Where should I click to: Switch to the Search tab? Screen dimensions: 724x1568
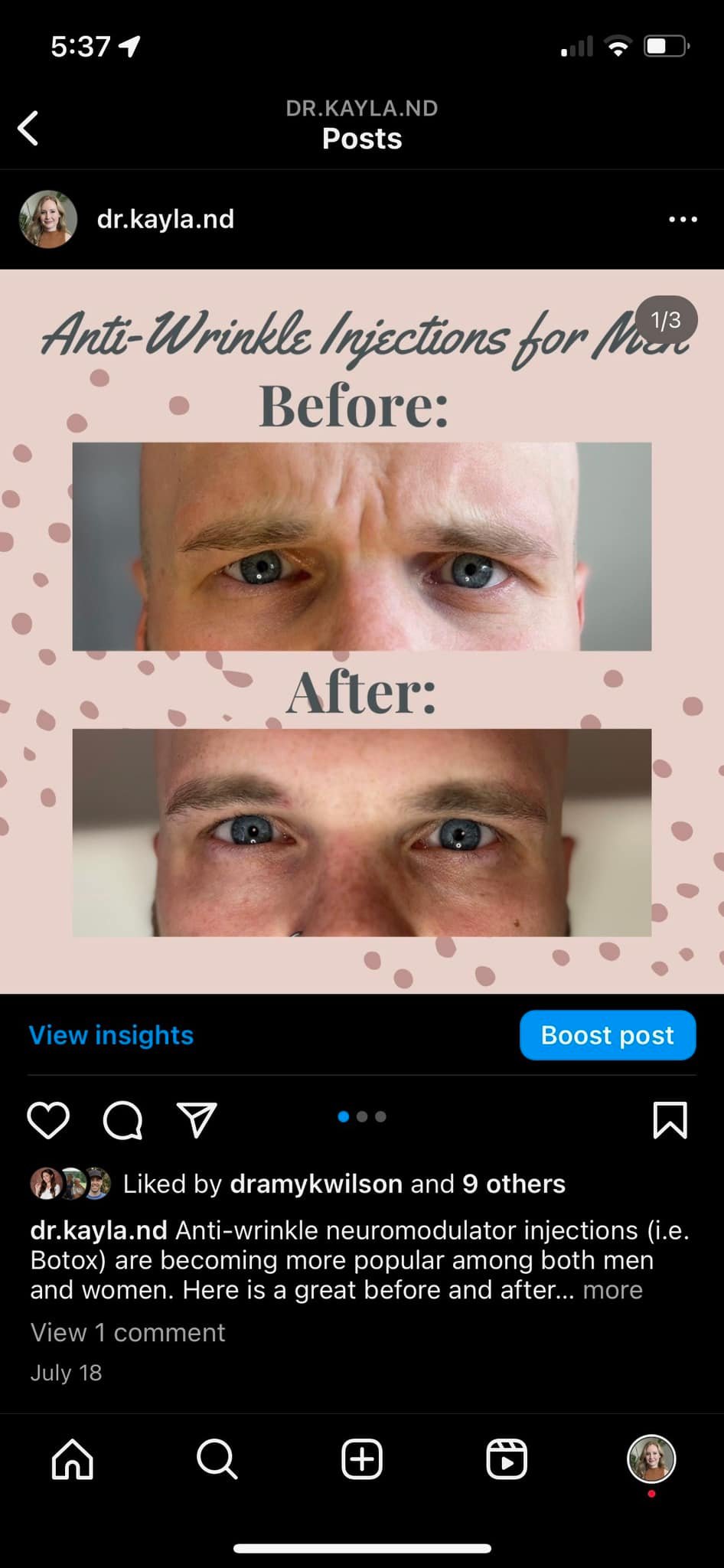coord(217,1459)
